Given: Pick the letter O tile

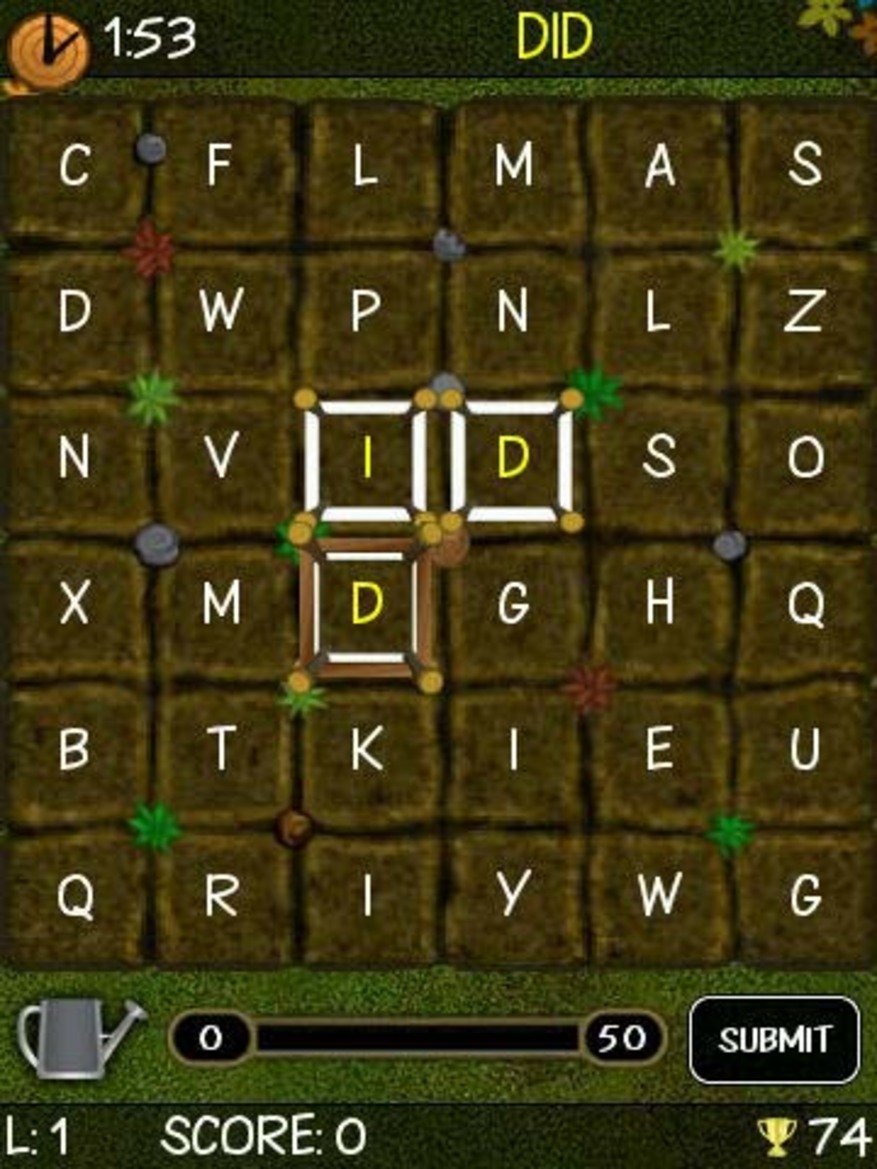Looking at the screenshot, I should coord(805,458).
